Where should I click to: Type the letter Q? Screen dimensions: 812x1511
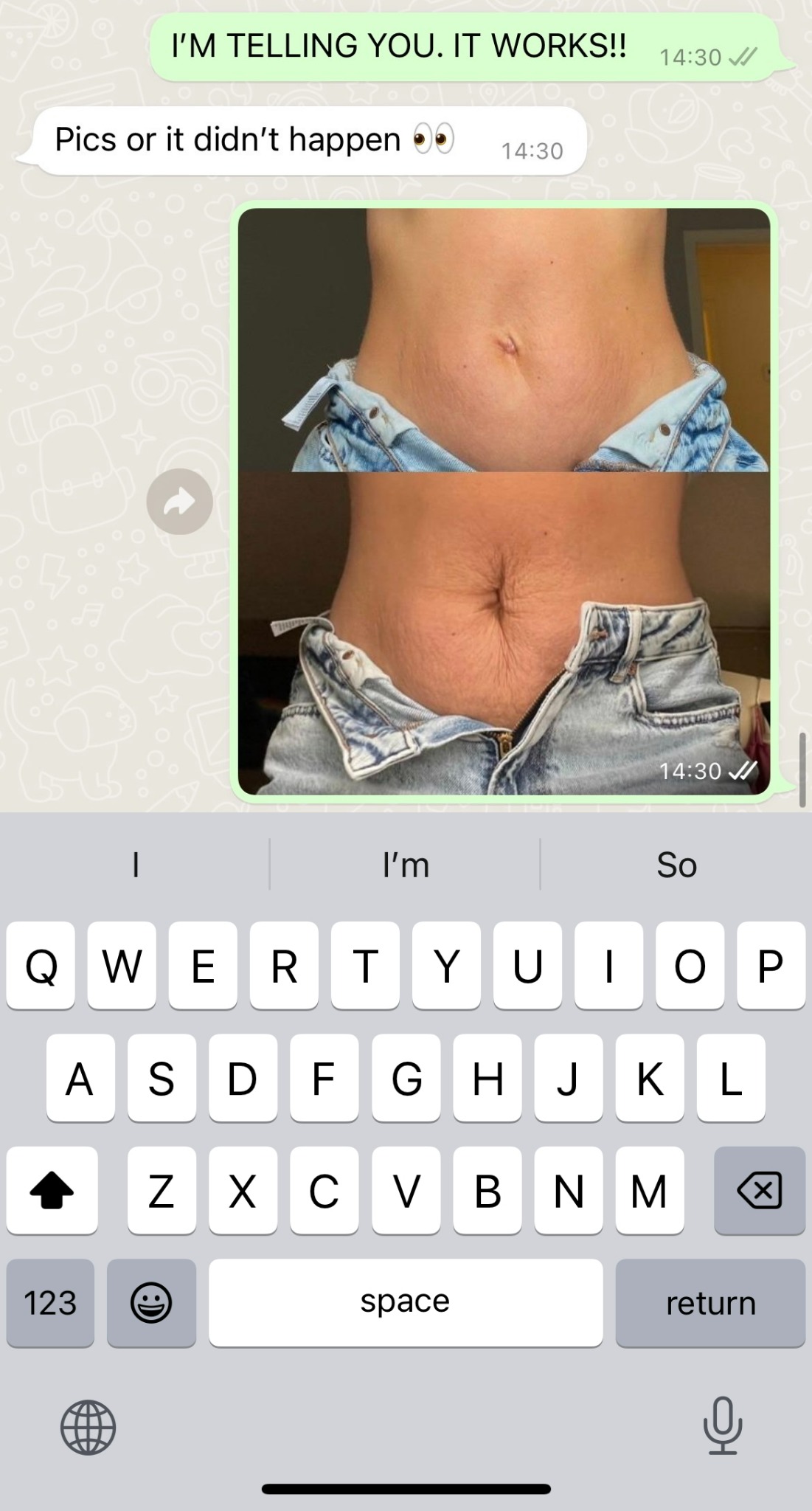(41, 965)
